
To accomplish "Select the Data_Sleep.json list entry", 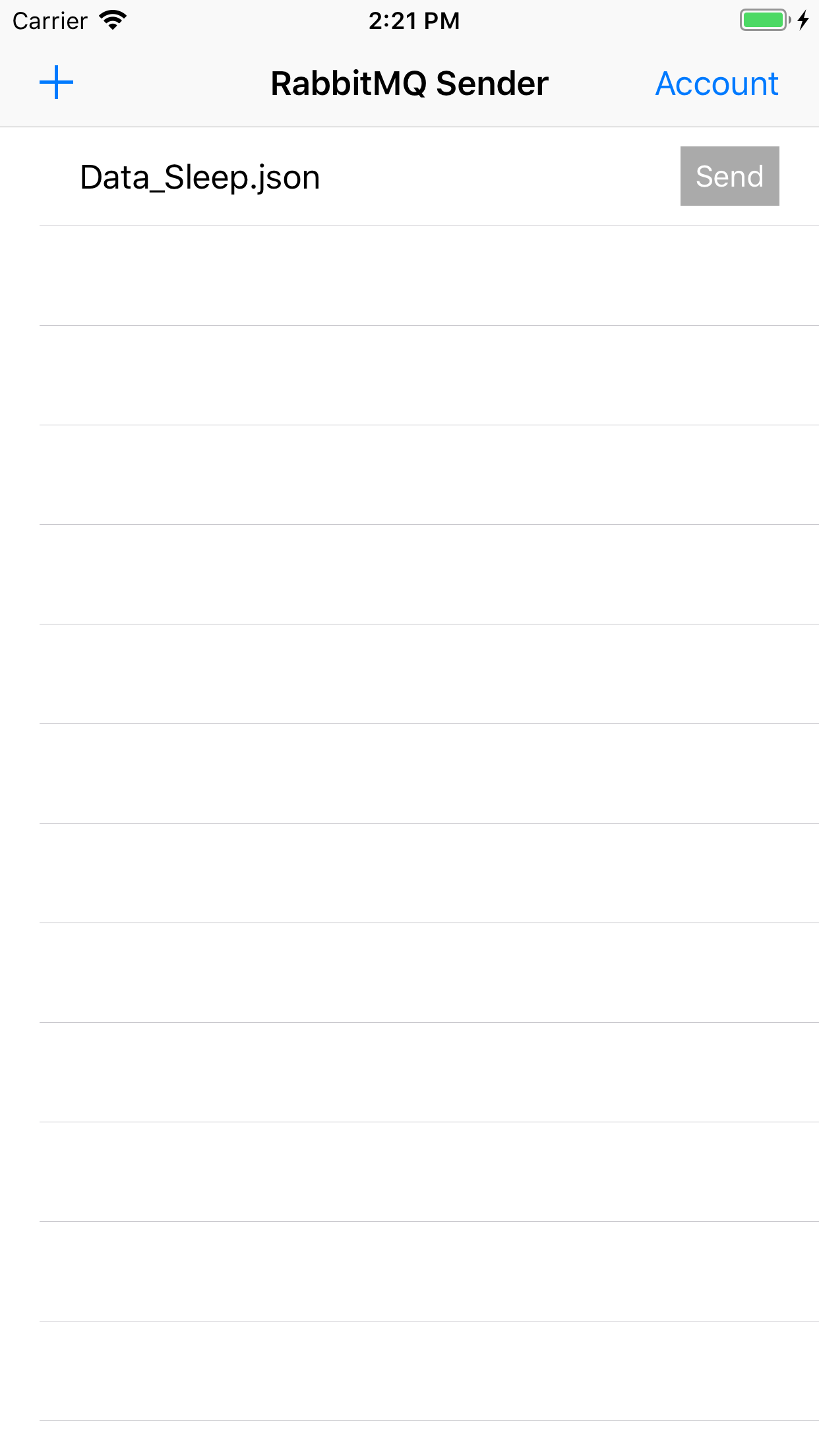I will [330, 176].
